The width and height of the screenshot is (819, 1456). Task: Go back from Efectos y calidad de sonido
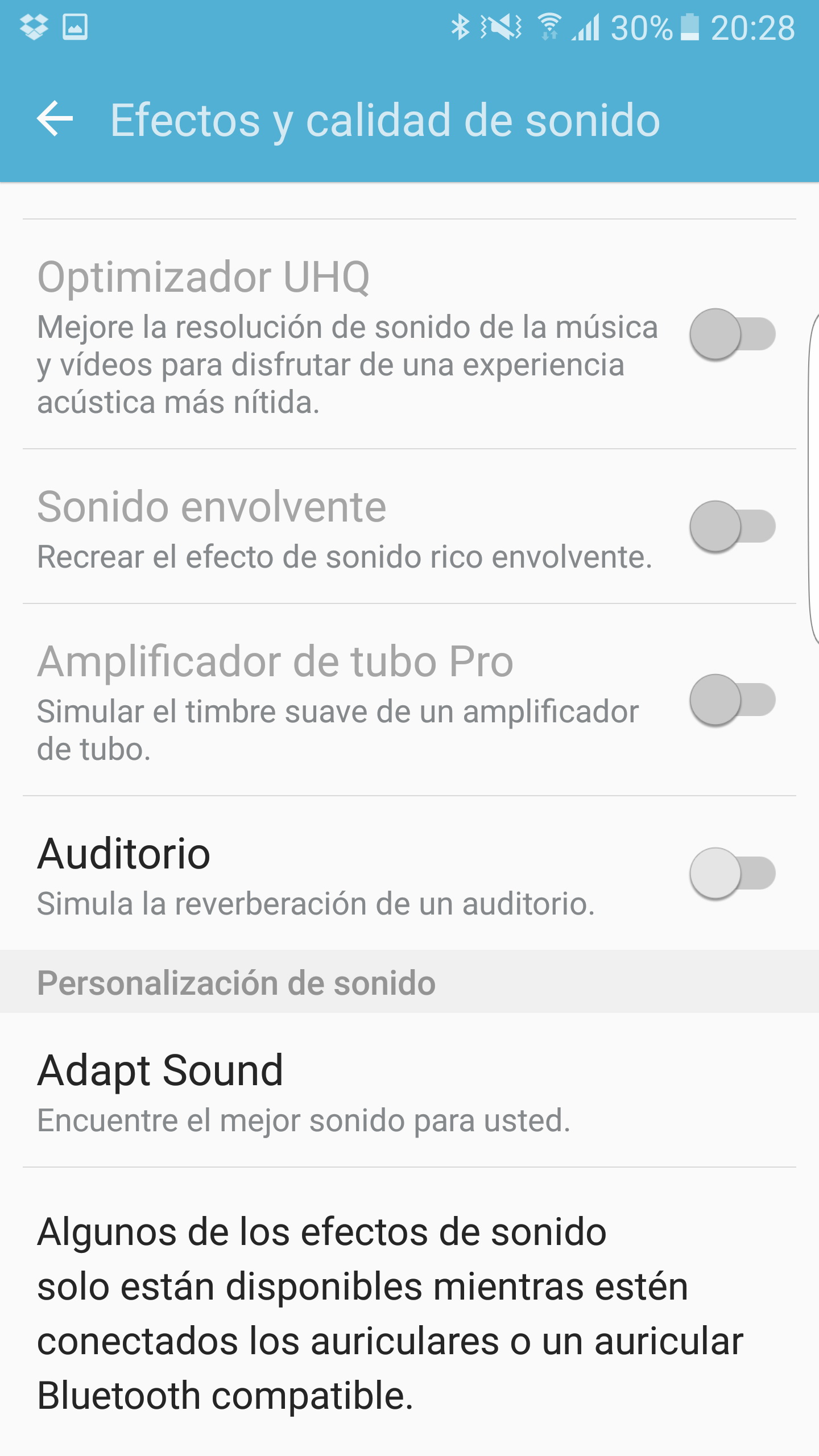(55, 119)
